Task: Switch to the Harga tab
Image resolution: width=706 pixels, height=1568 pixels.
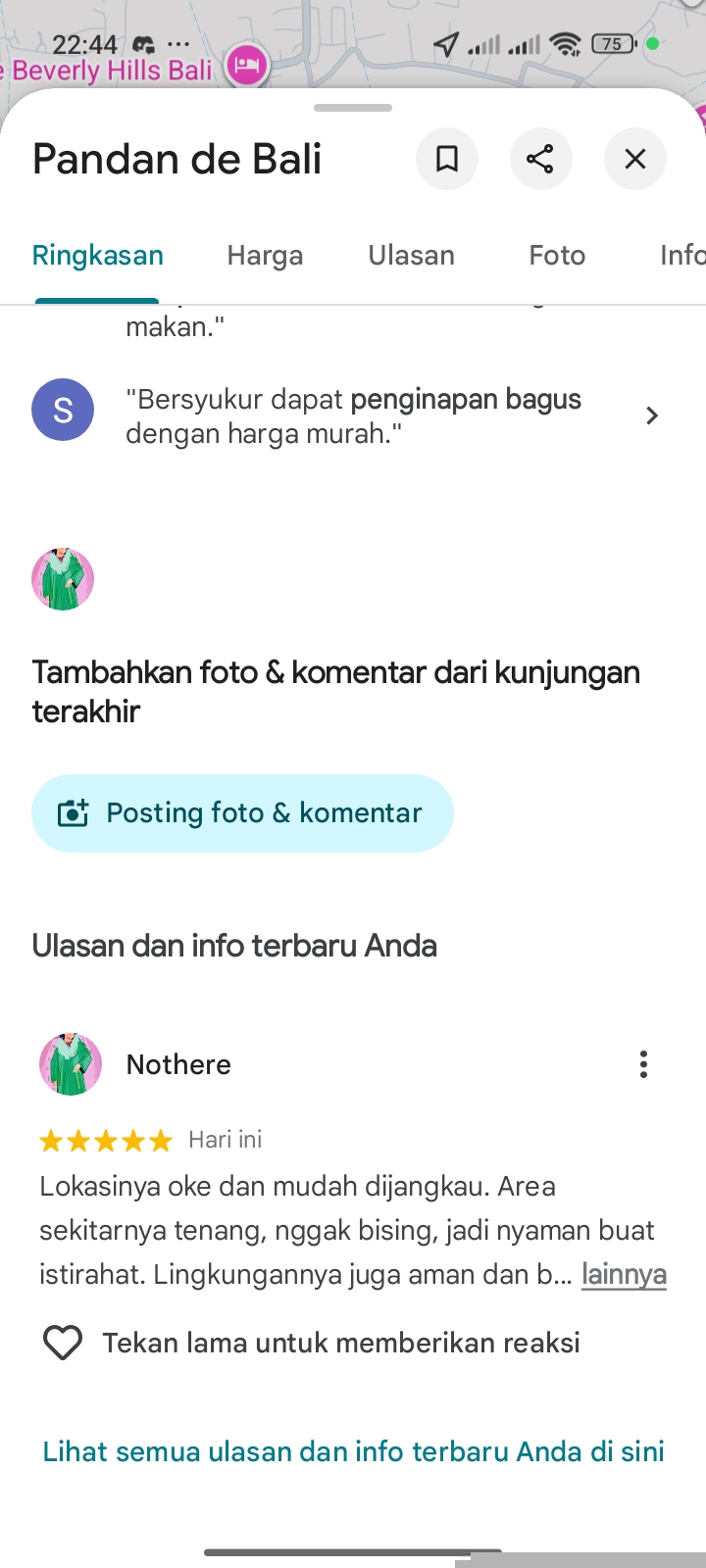Action: click(x=265, y=256)
